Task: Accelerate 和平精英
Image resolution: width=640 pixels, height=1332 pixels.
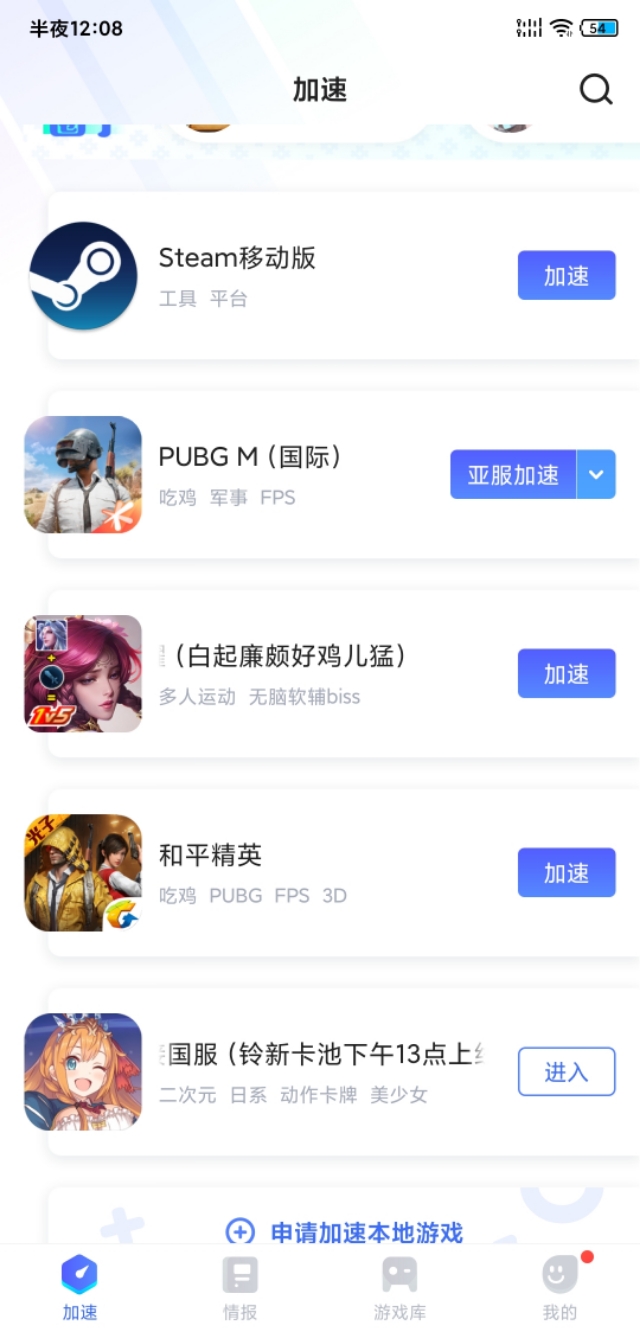Action: tap(566, 872)
